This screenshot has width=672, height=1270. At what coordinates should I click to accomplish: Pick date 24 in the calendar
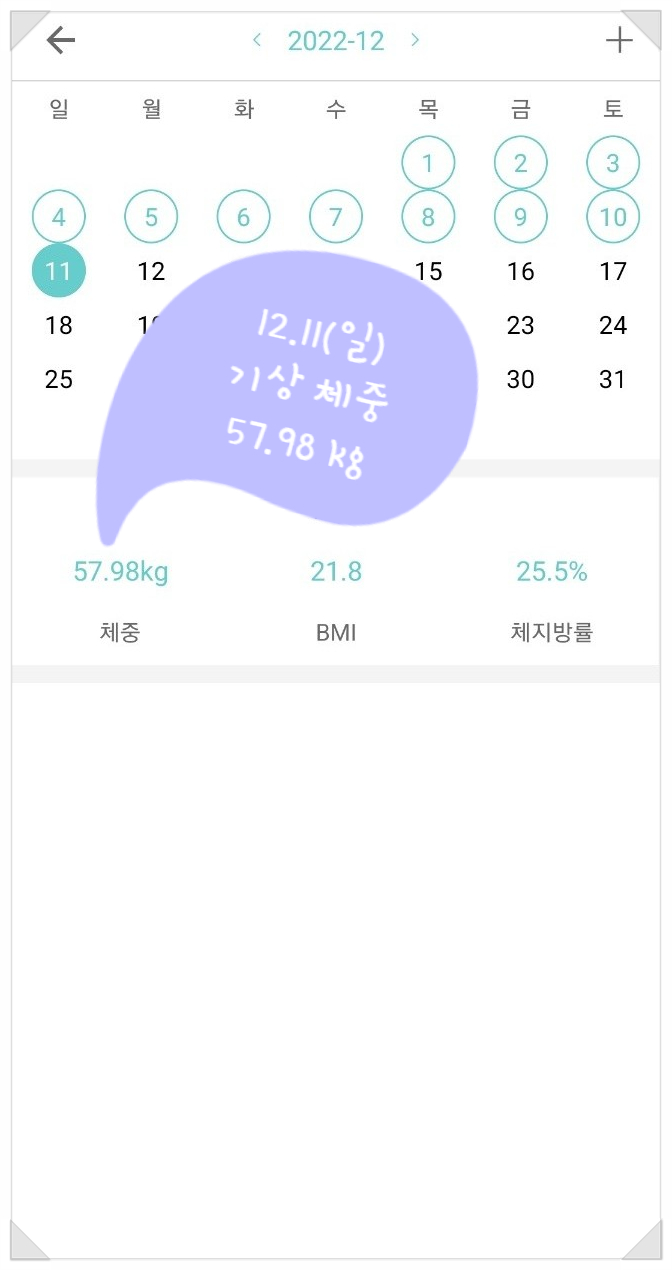[x=613, y=325]
